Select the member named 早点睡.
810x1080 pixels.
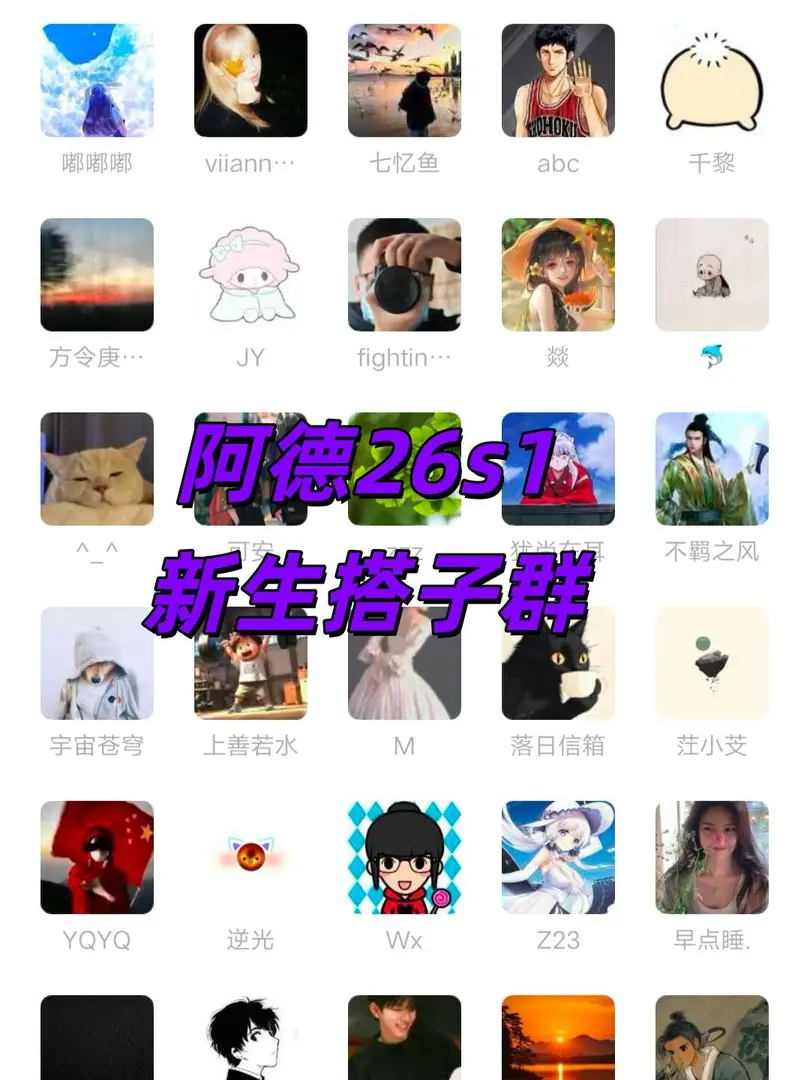pyautogui.click(x=710, y=858)
